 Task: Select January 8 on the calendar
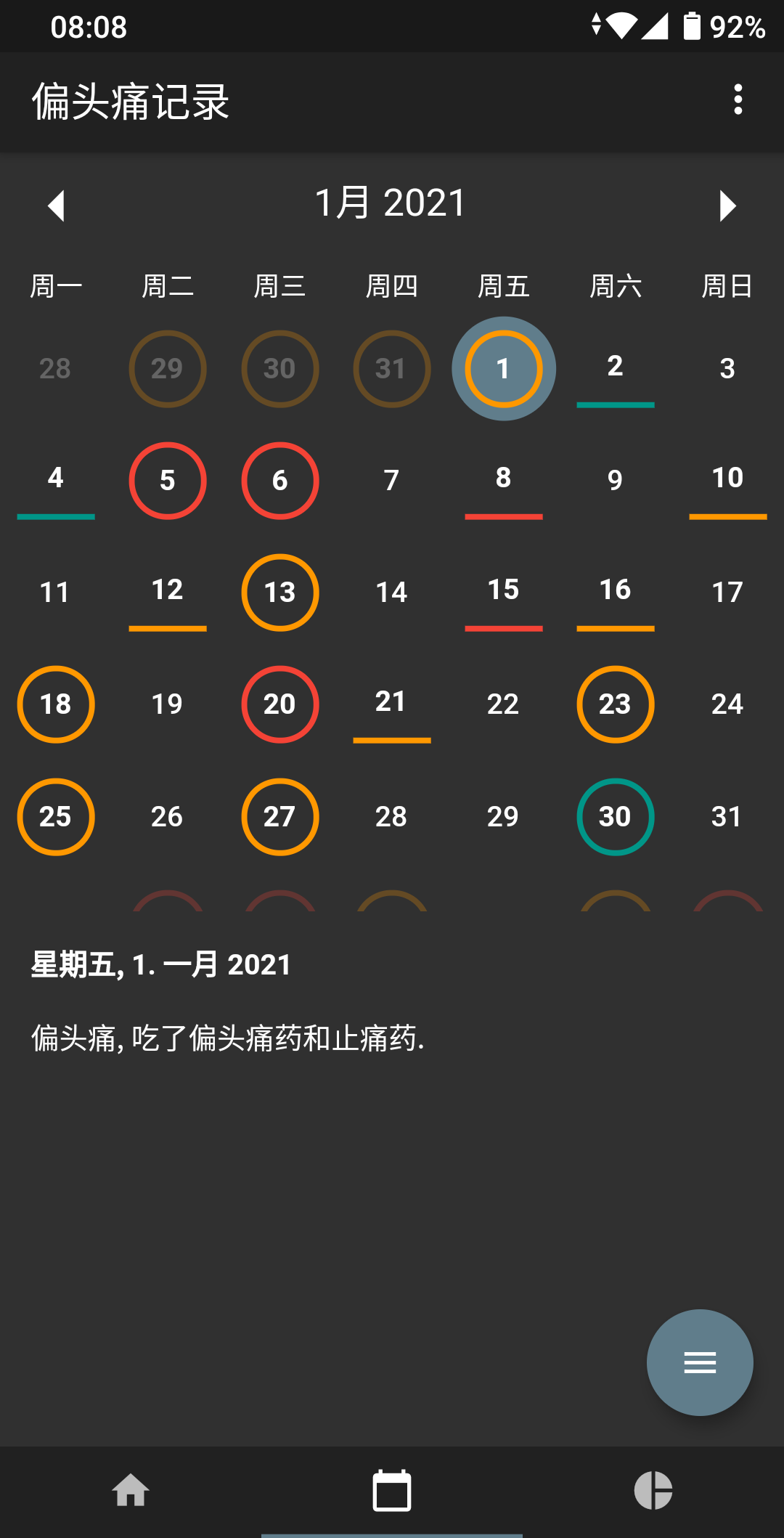503,479
